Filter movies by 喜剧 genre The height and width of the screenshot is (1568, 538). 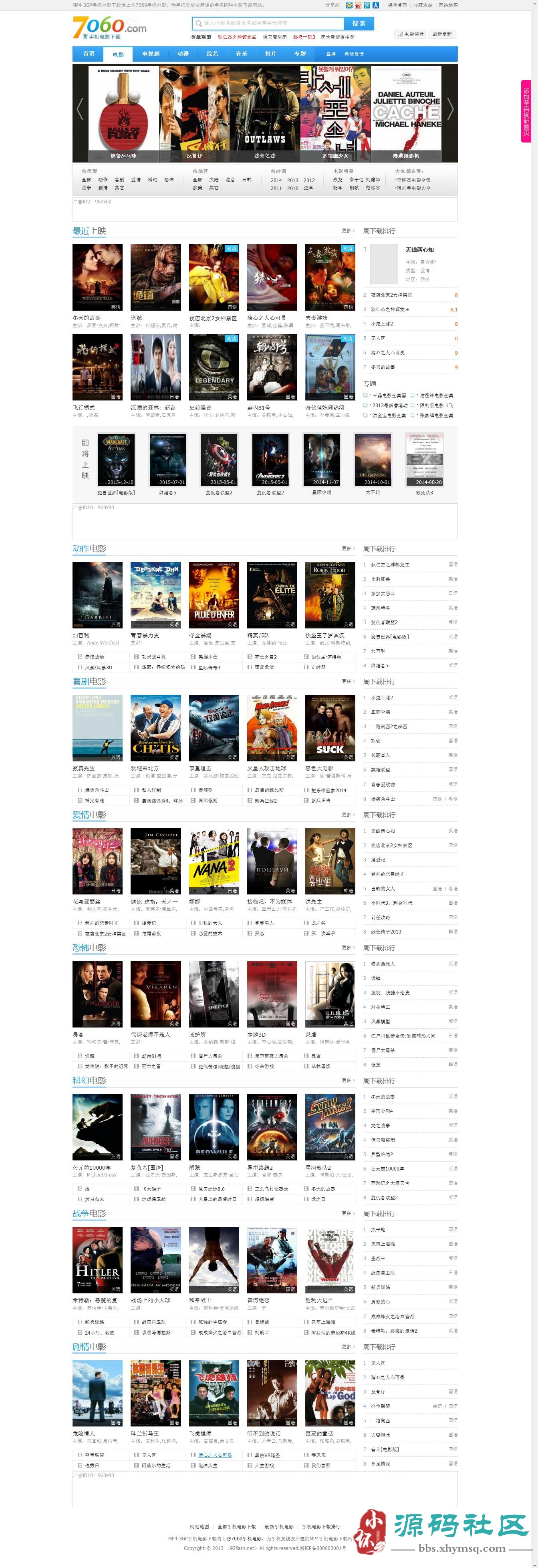(x=119, y=180)
